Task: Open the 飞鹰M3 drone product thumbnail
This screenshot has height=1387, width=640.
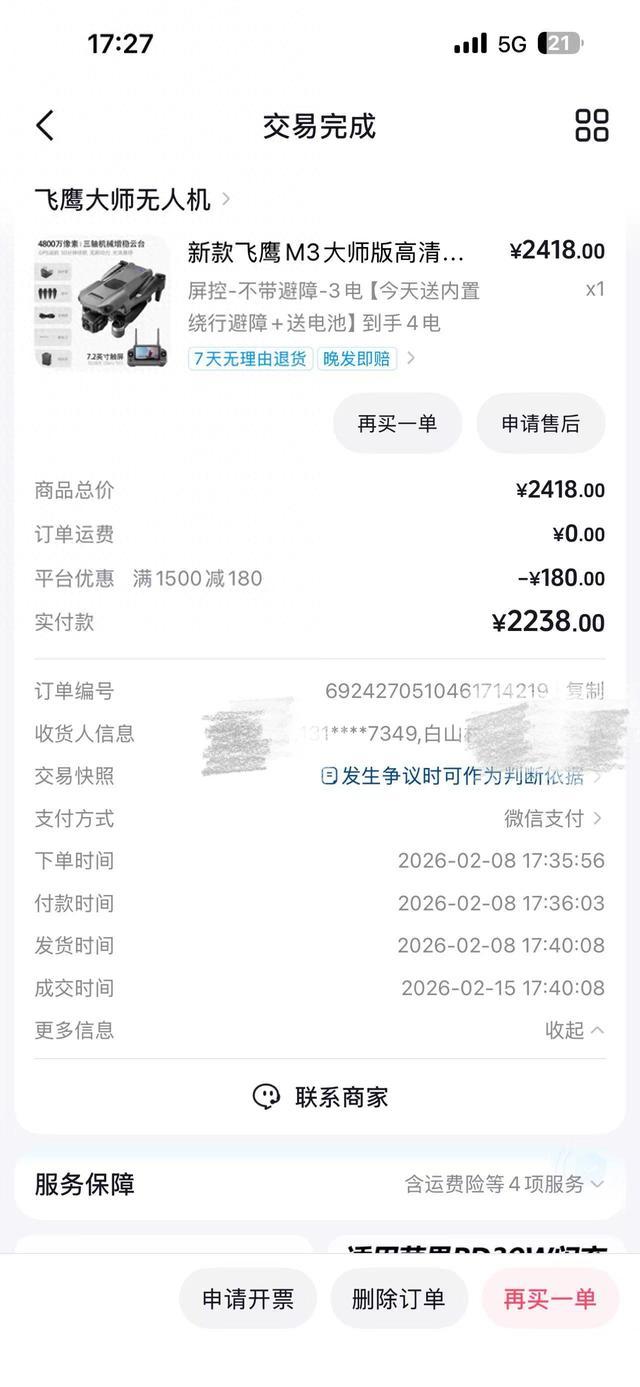Action: (x=101, y=303)
